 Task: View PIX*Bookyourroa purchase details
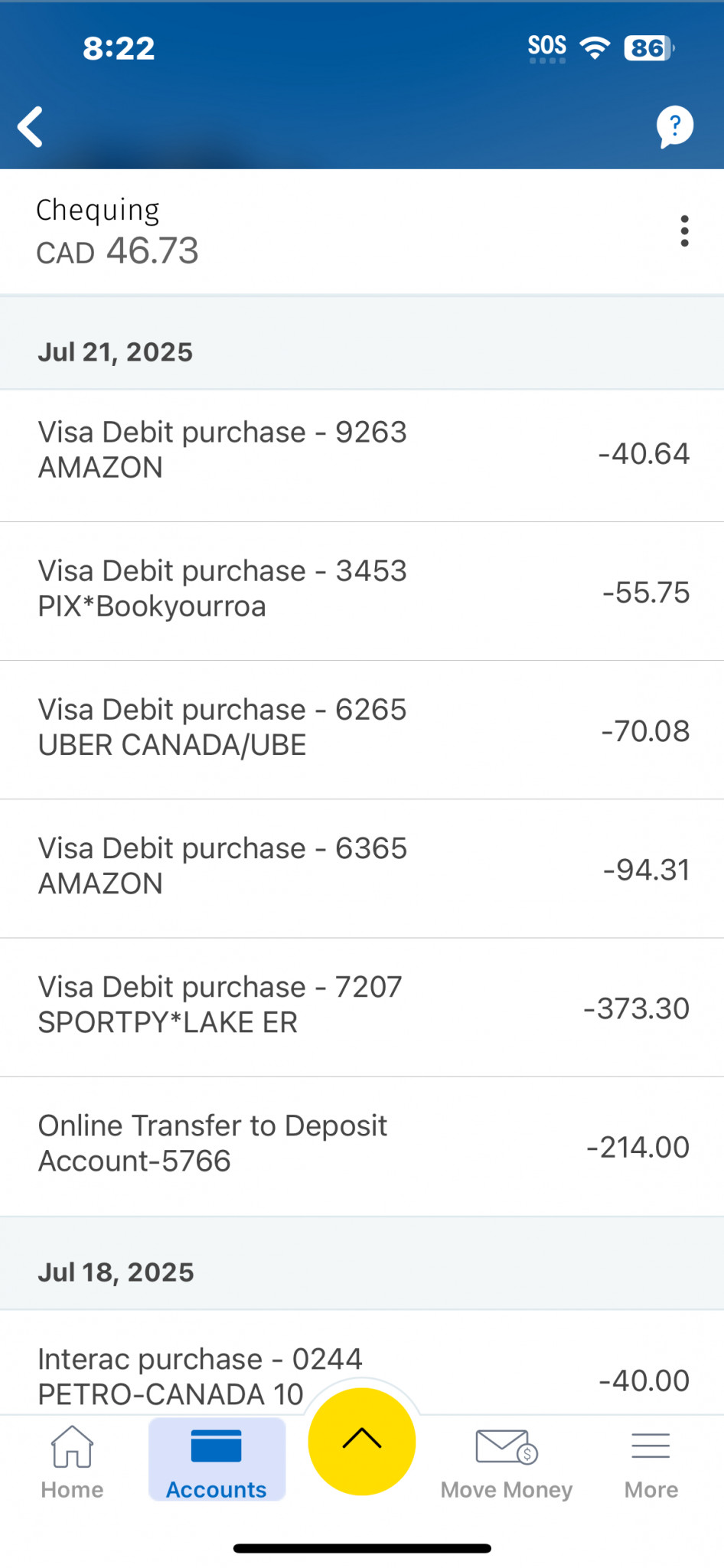[362, 591]
